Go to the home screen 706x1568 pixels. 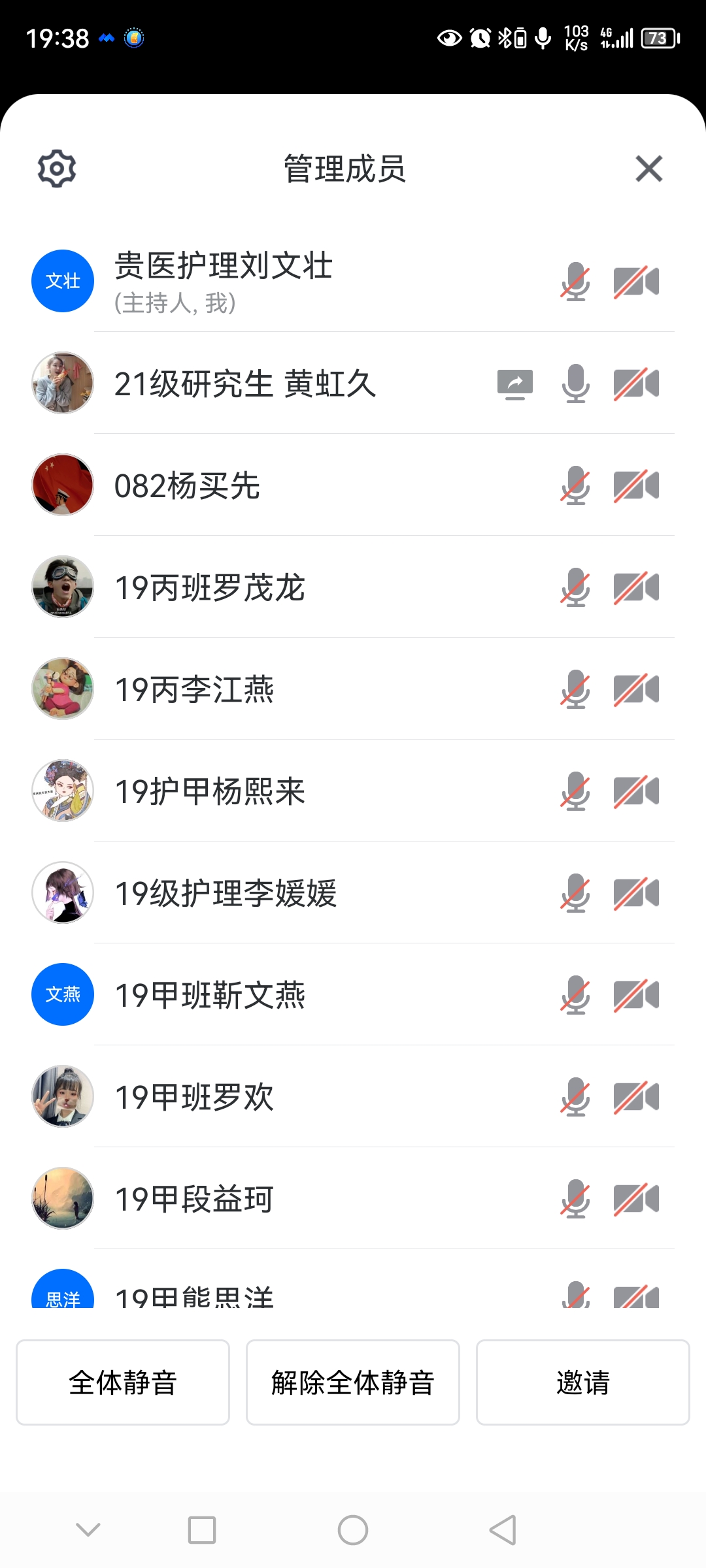353,1529
